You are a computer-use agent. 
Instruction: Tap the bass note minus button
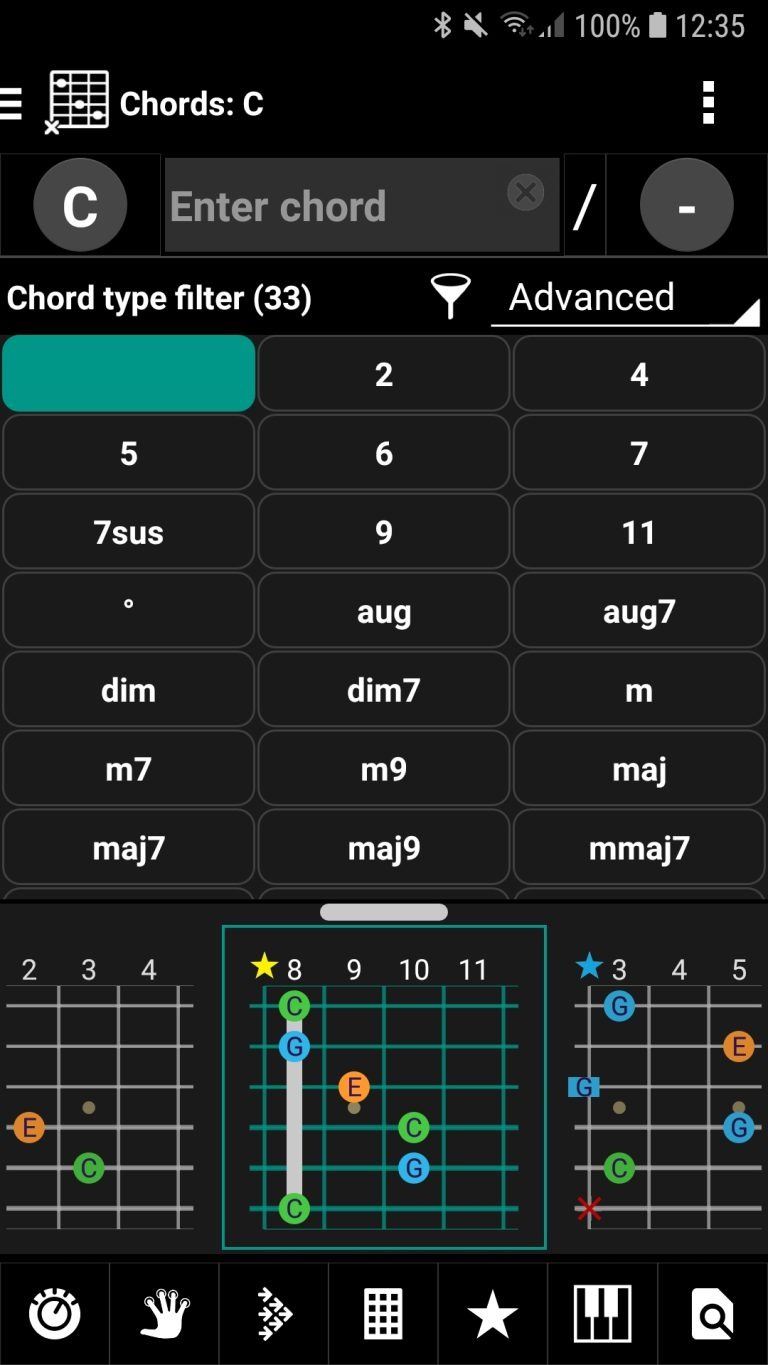687,205
